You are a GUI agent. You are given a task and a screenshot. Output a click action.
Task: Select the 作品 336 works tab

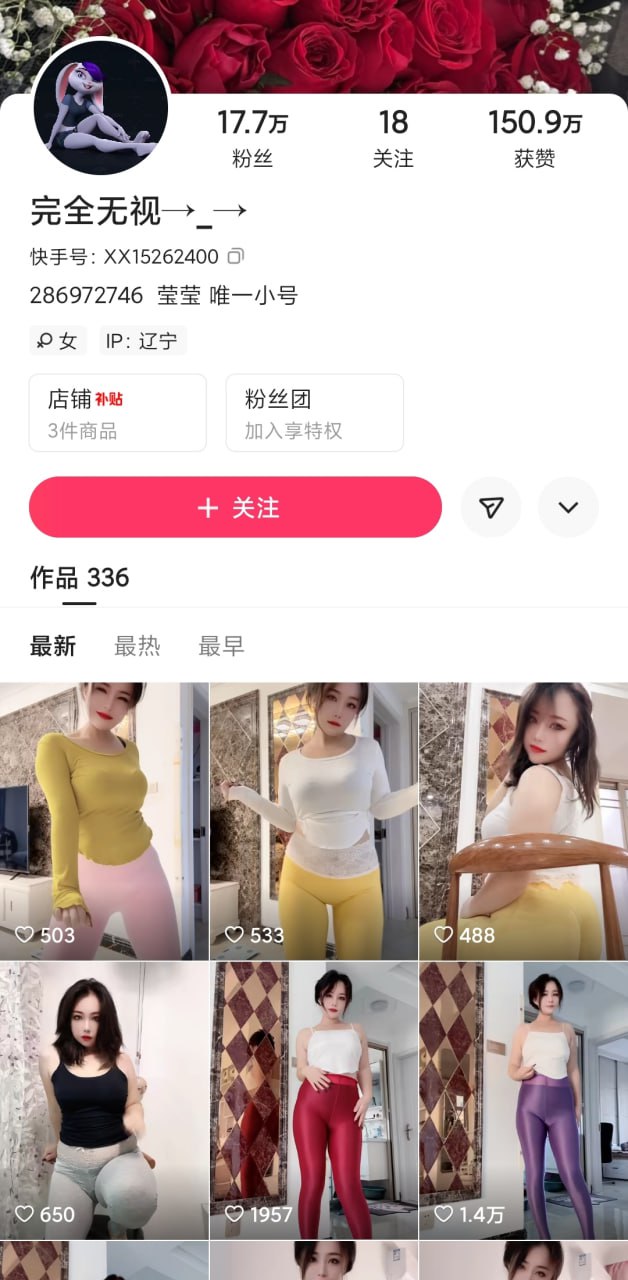click(x=79, y=578)
